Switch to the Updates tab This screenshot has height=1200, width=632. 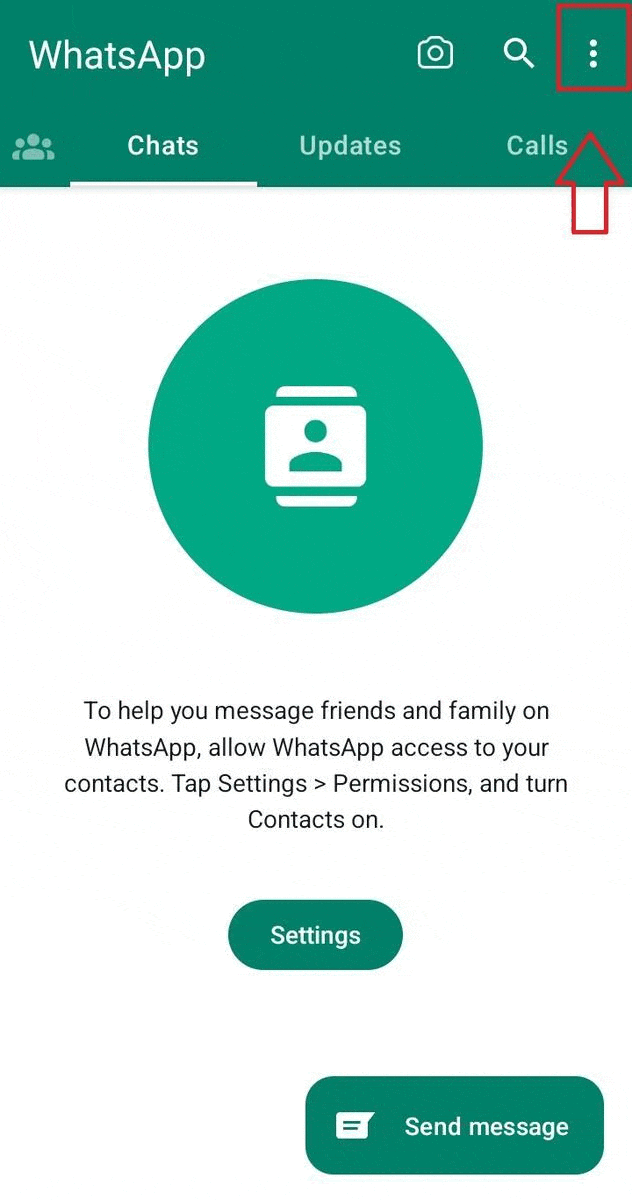(350, 146)
